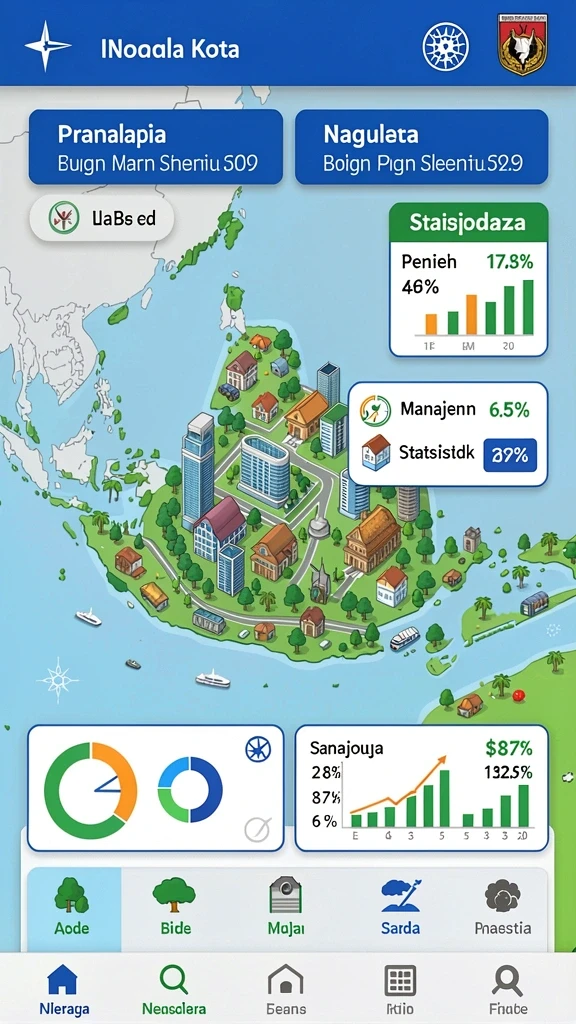Switch to the Beans tab
The width and height of the screenshot is (576, 1024).
click(286, 989)
